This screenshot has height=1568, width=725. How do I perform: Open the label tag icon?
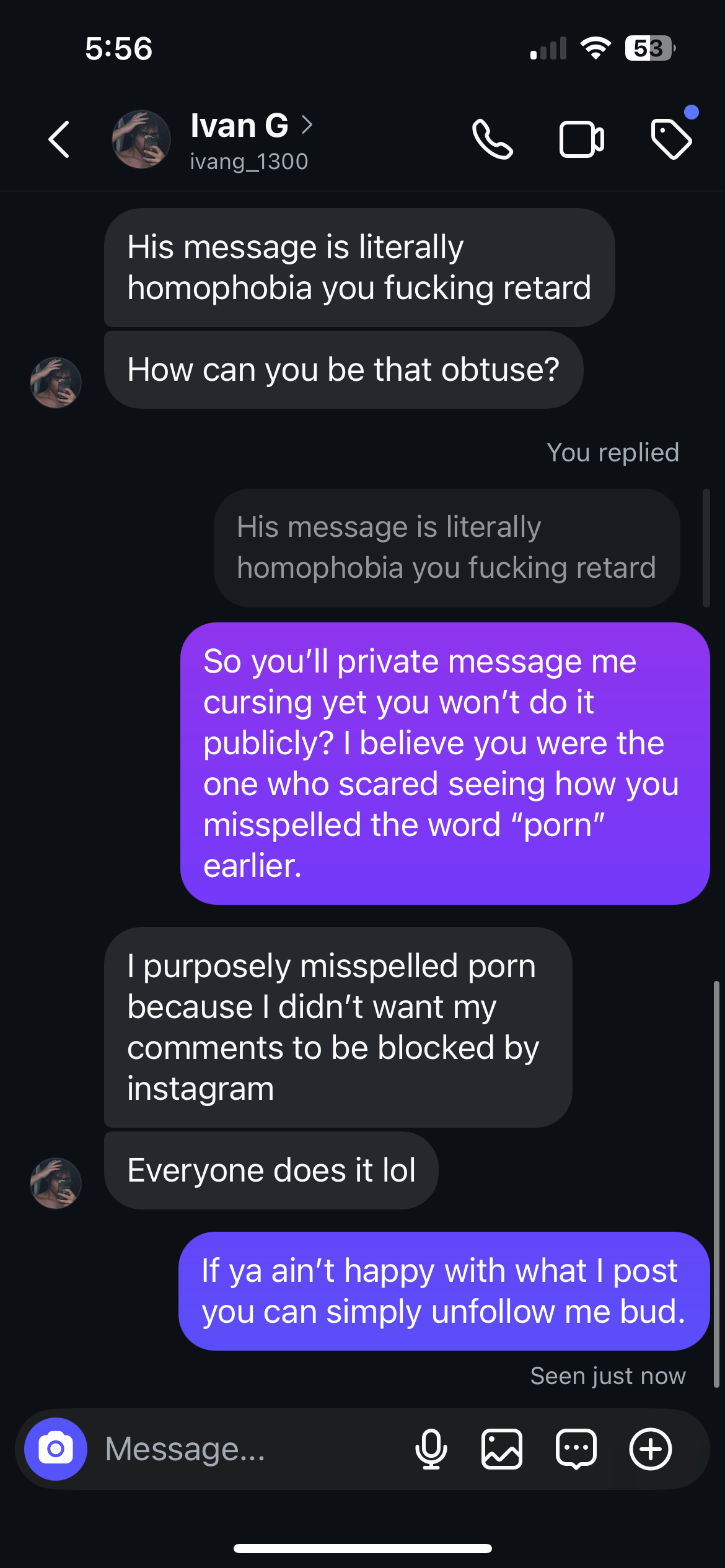point(672,139)
